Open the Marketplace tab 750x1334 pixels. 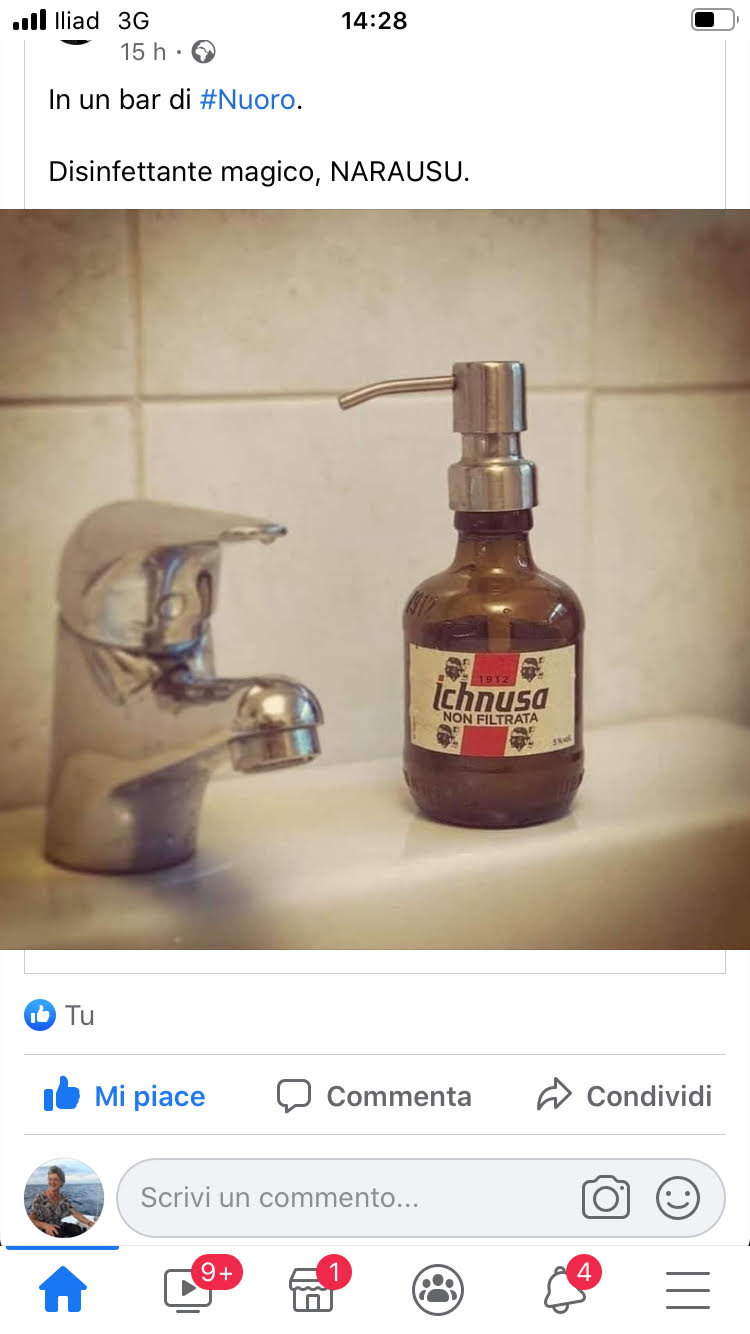312,1290
